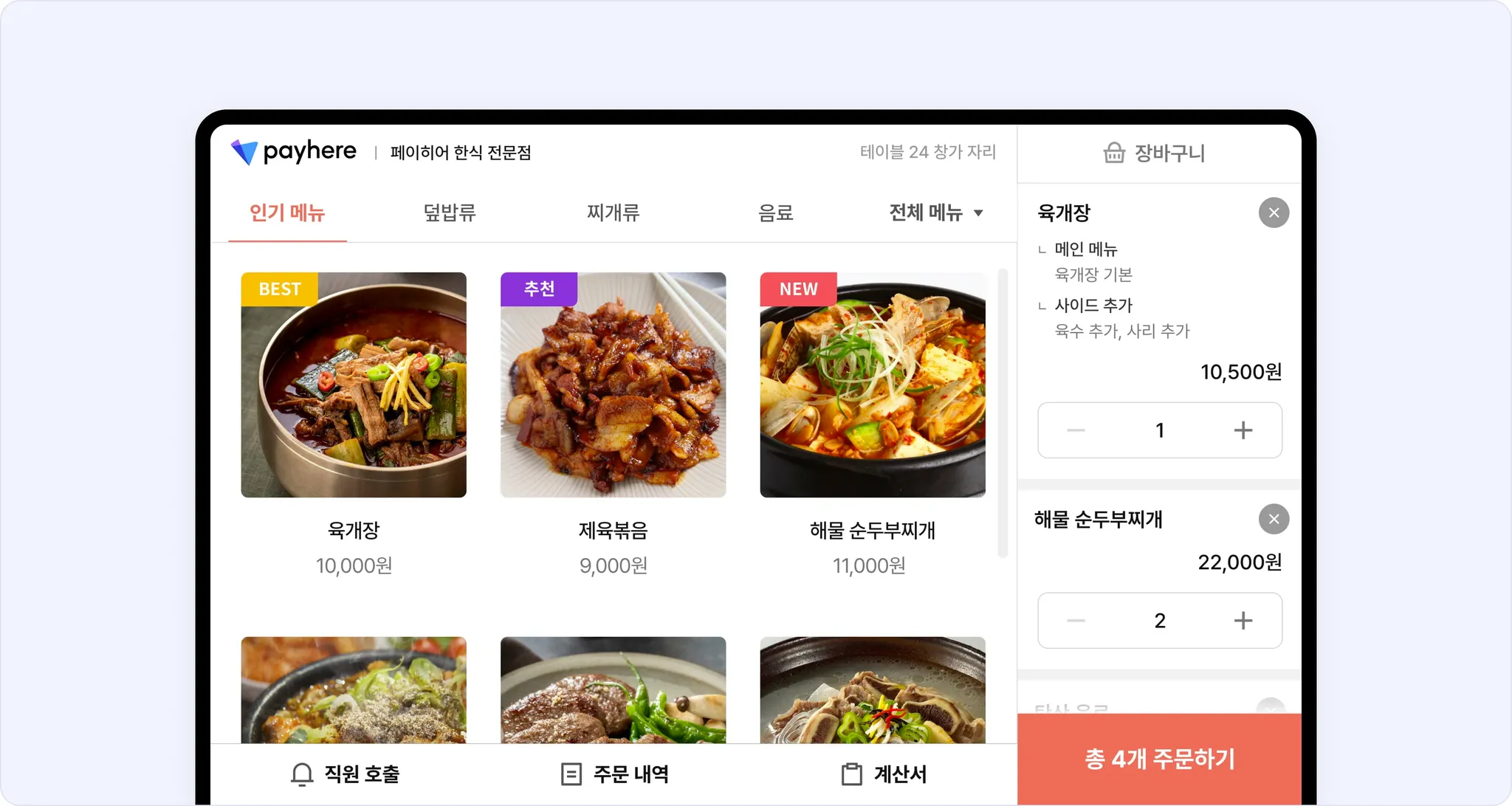Switch to the 인기 메뉴 tab
Image resolution: width=1512 pixels, height=806 pixels.
tap(287, 213)
